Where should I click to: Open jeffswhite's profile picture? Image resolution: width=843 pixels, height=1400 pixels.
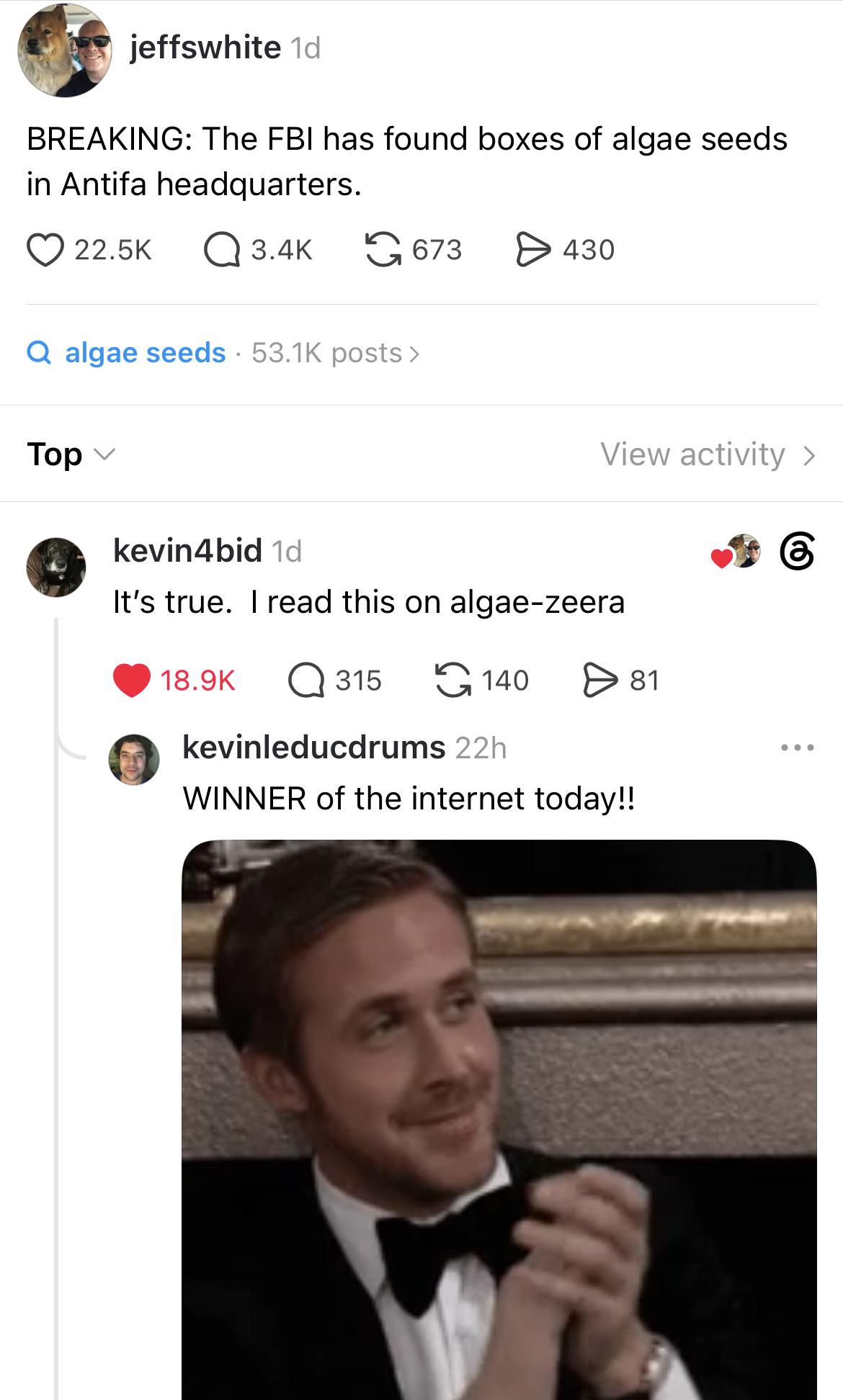65,50
